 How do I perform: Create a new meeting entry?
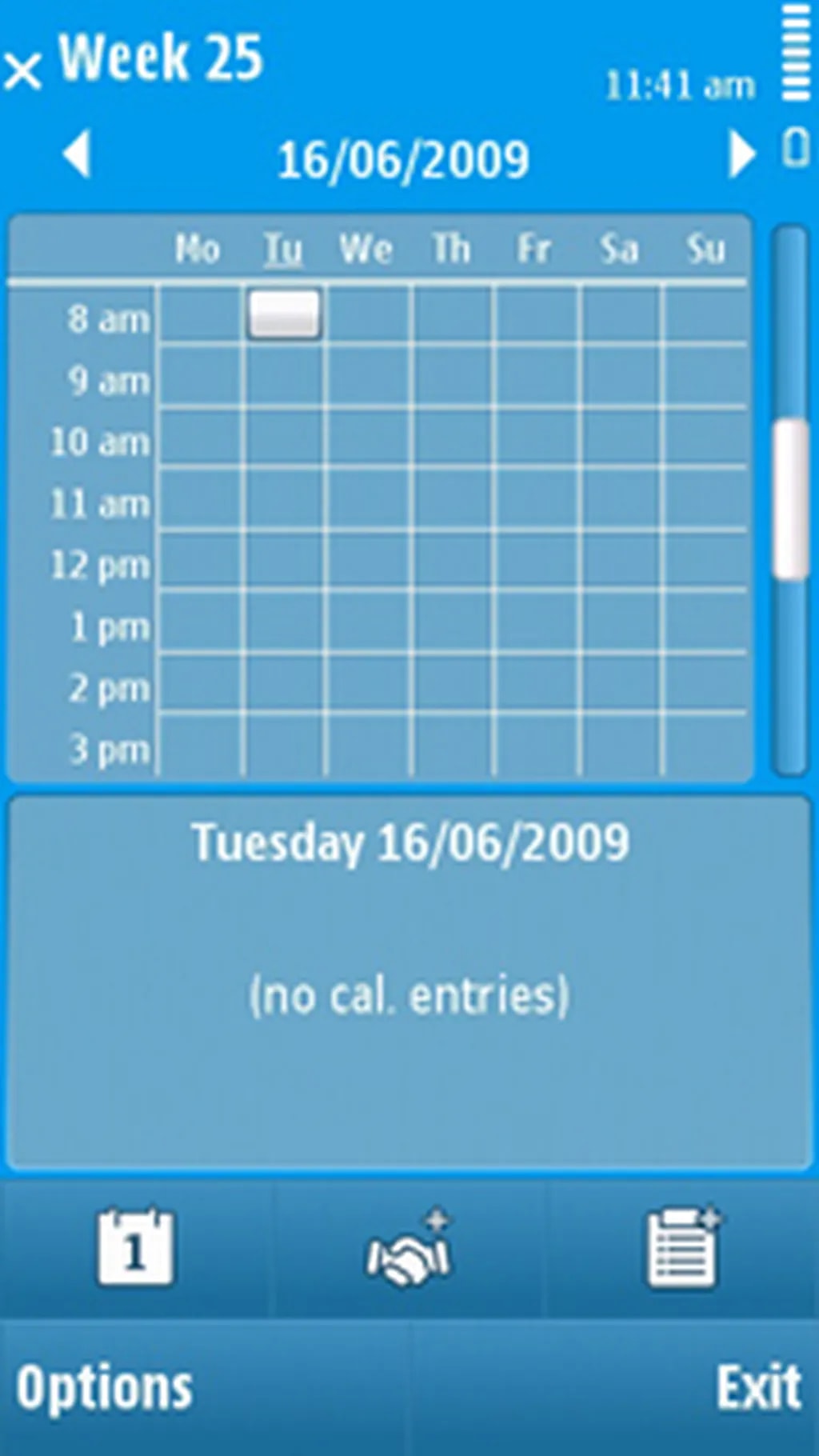[x=409, y=1249]
